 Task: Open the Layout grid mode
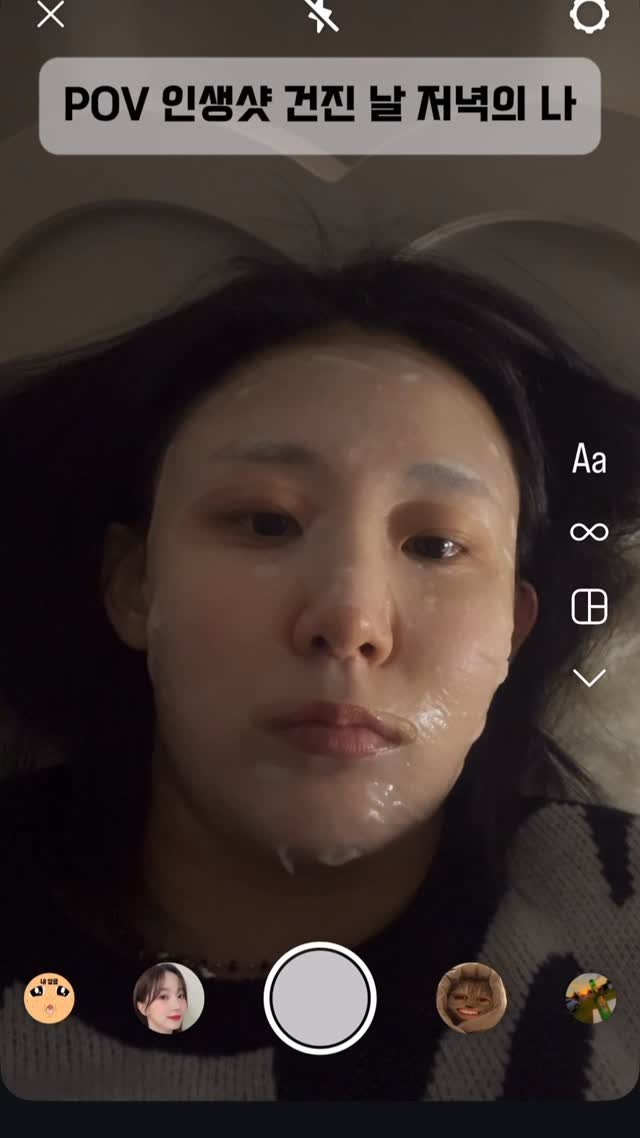pyautogui.click(x=589, y=607)
